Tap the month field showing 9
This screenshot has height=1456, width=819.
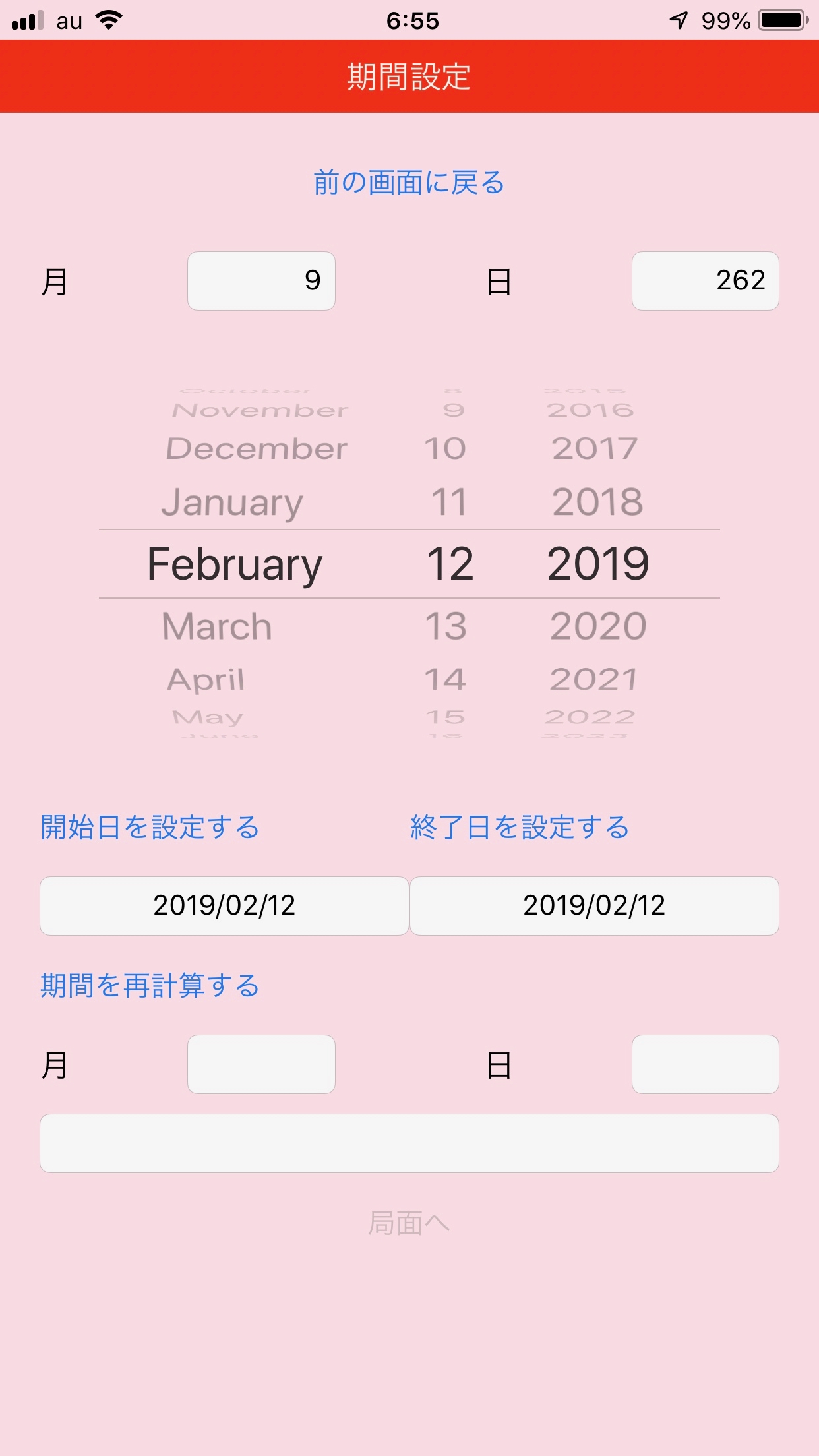click(261, 281)
